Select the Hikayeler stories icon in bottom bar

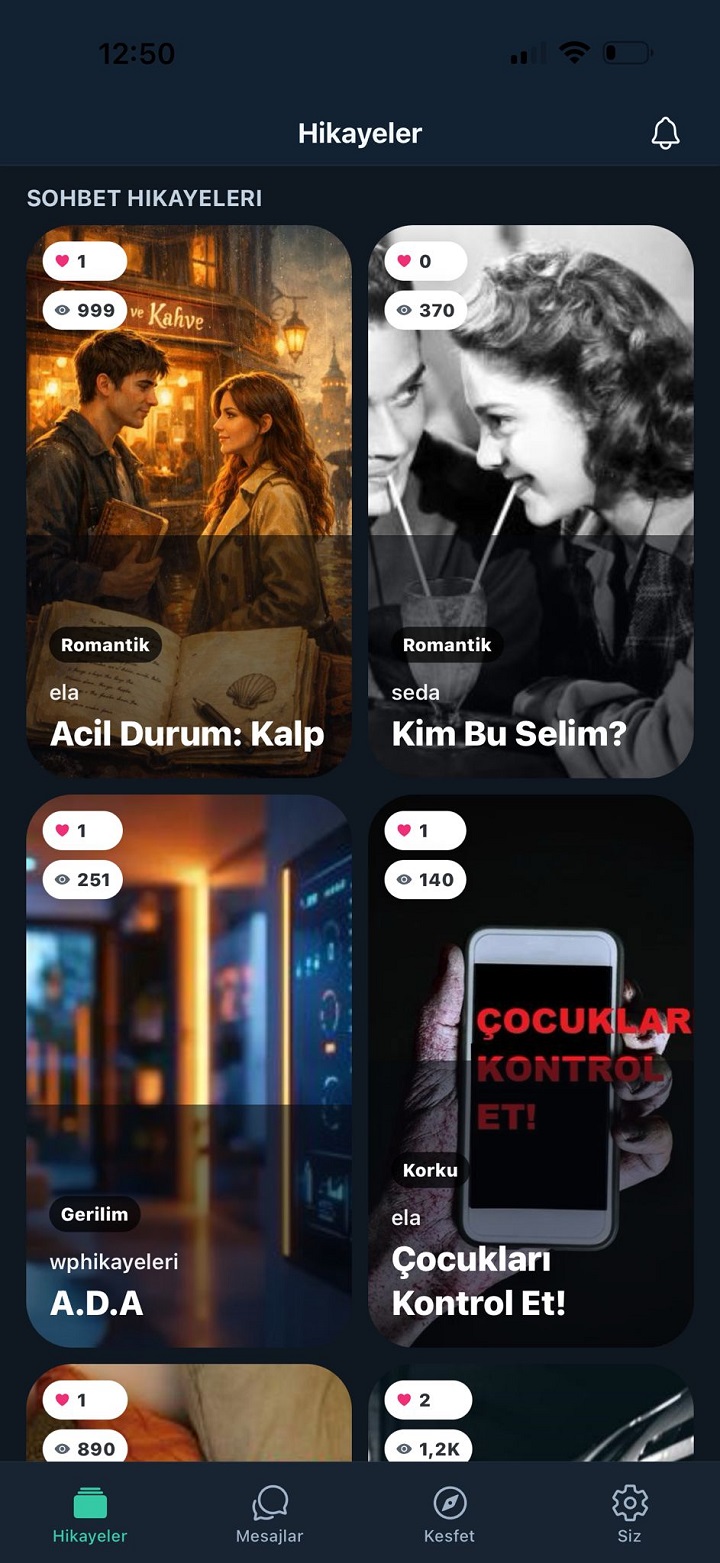click(89, 1502)
